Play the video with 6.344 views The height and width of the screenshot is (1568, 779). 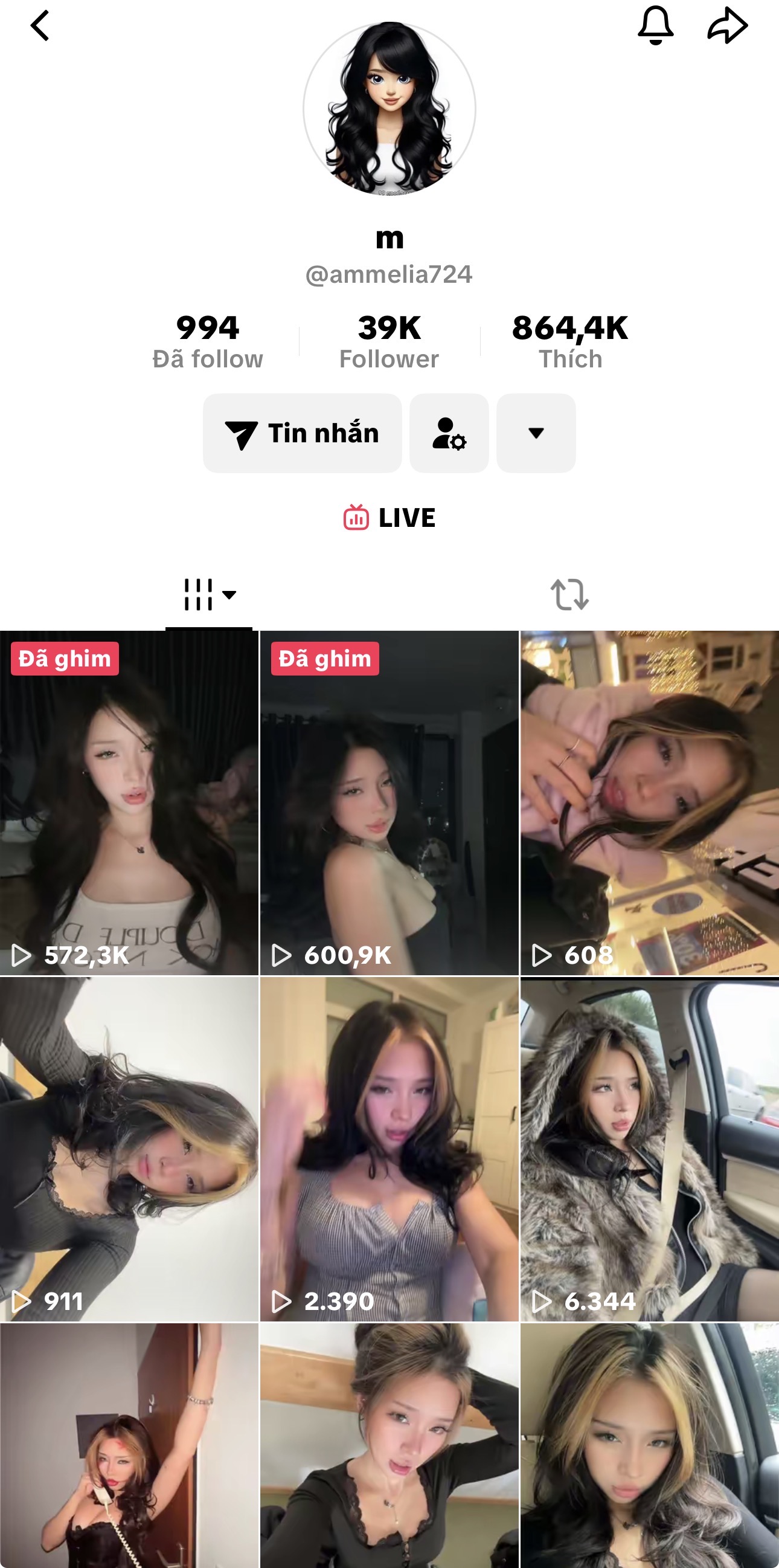point(650,1149)
